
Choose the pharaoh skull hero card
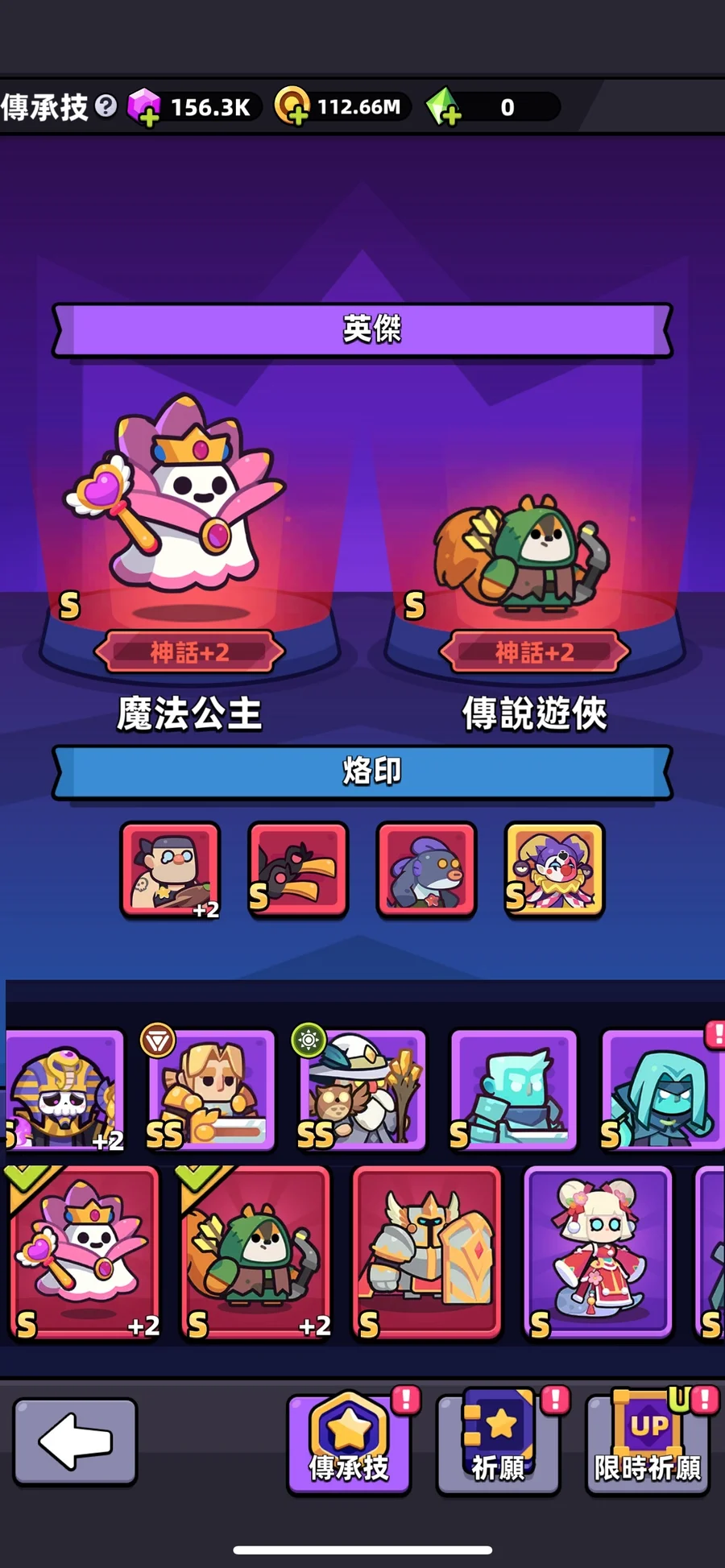pos(64,1089)
